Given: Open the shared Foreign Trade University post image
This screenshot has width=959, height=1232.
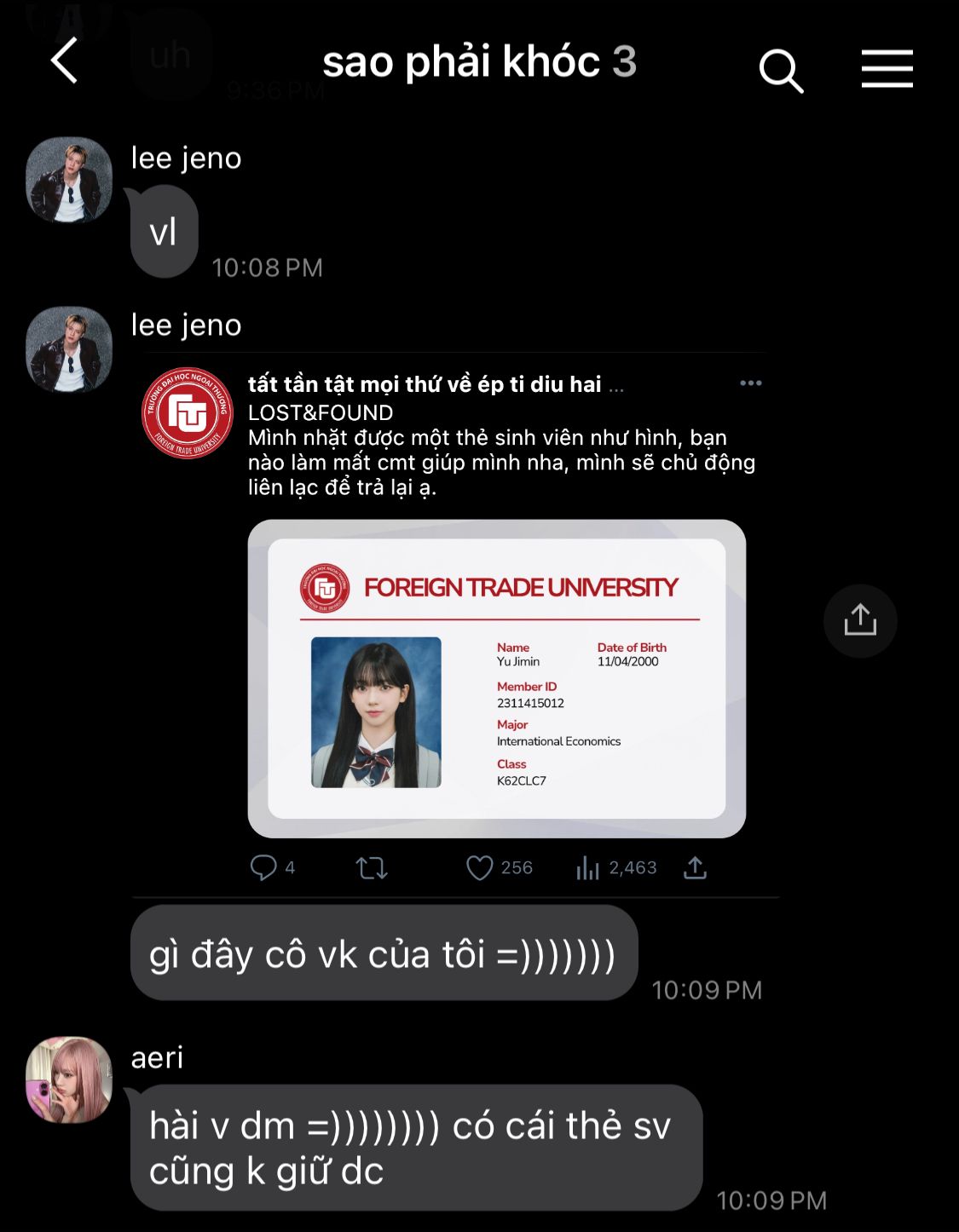Looking at the screenshot, I should 496,678.
